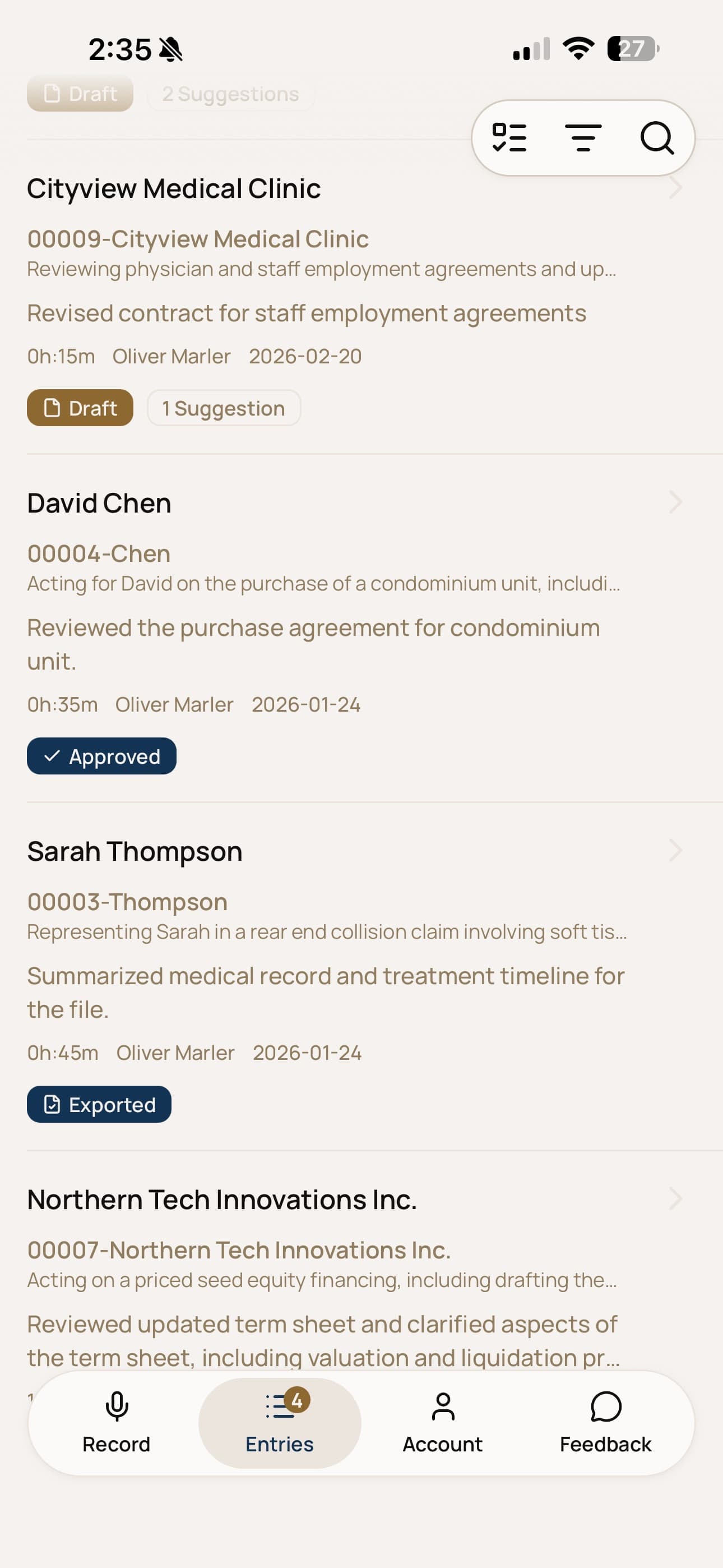Open the Feedback tab
723x1568 pixels.
coord(605,1423)
